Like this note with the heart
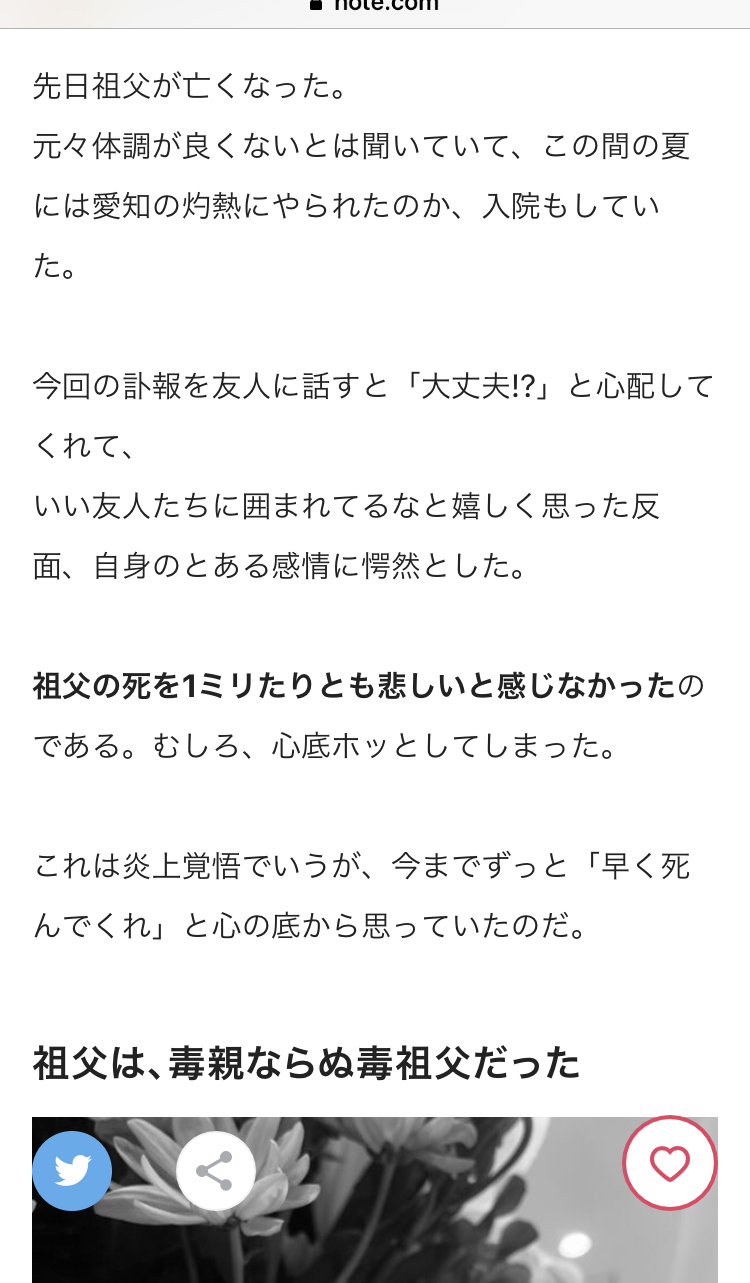Image resolution: width=750 pixels, height=1283 pixels. pos(670,1163)
